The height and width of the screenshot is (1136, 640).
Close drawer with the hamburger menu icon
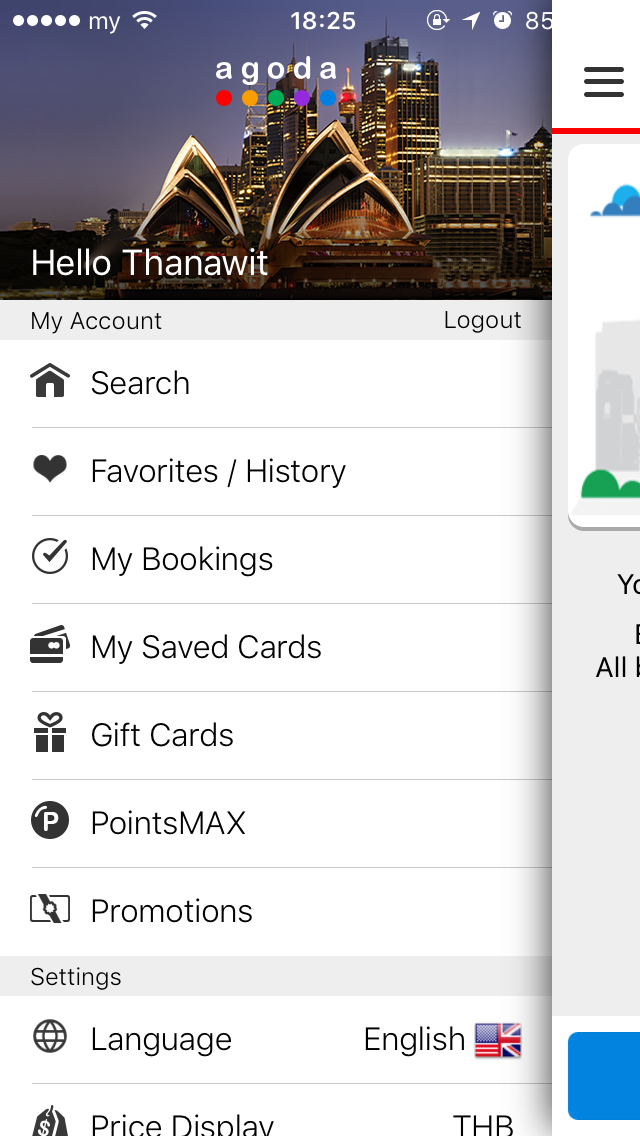[x=604, y=82]
